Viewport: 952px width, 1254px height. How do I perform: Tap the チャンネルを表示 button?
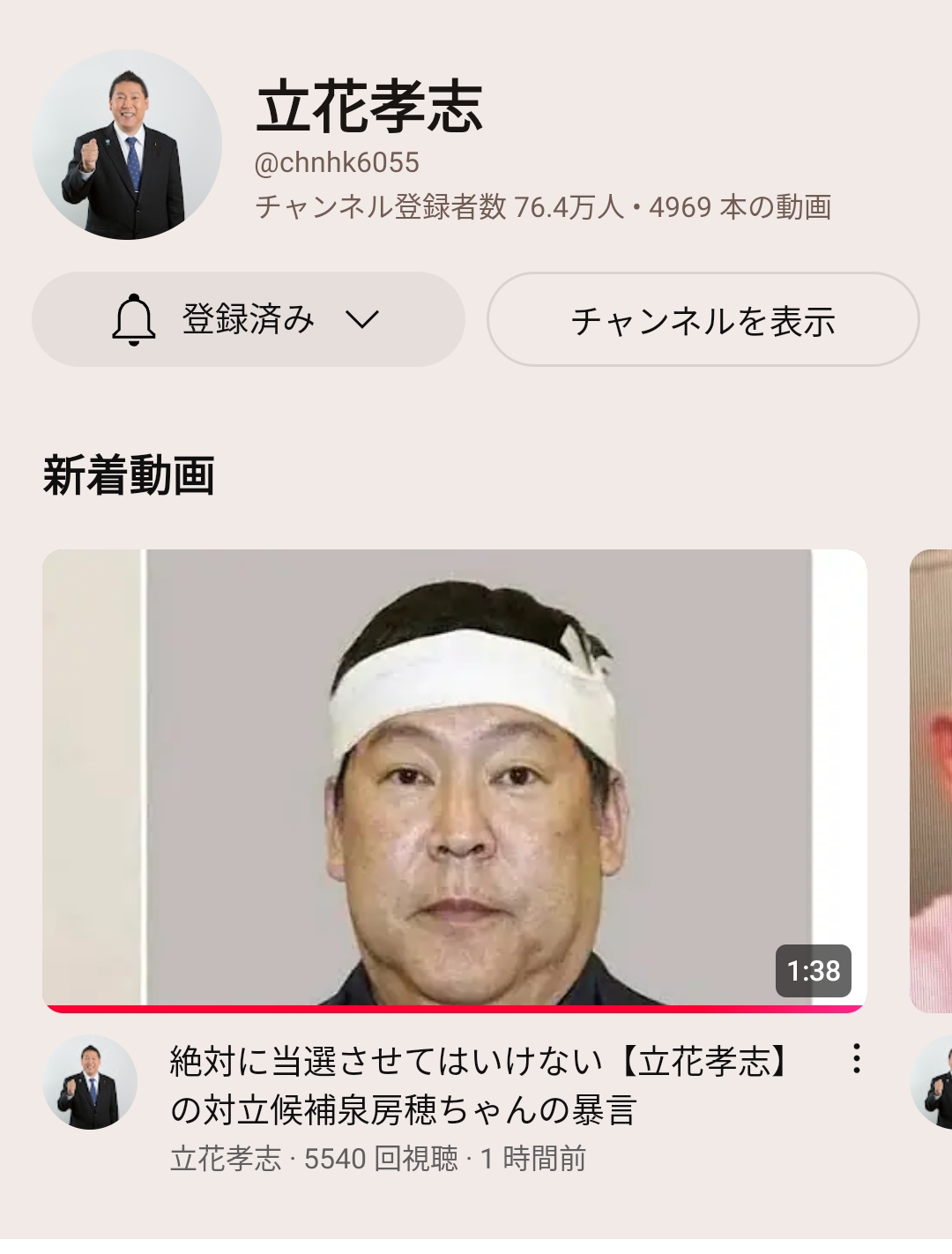click(703, 319)
